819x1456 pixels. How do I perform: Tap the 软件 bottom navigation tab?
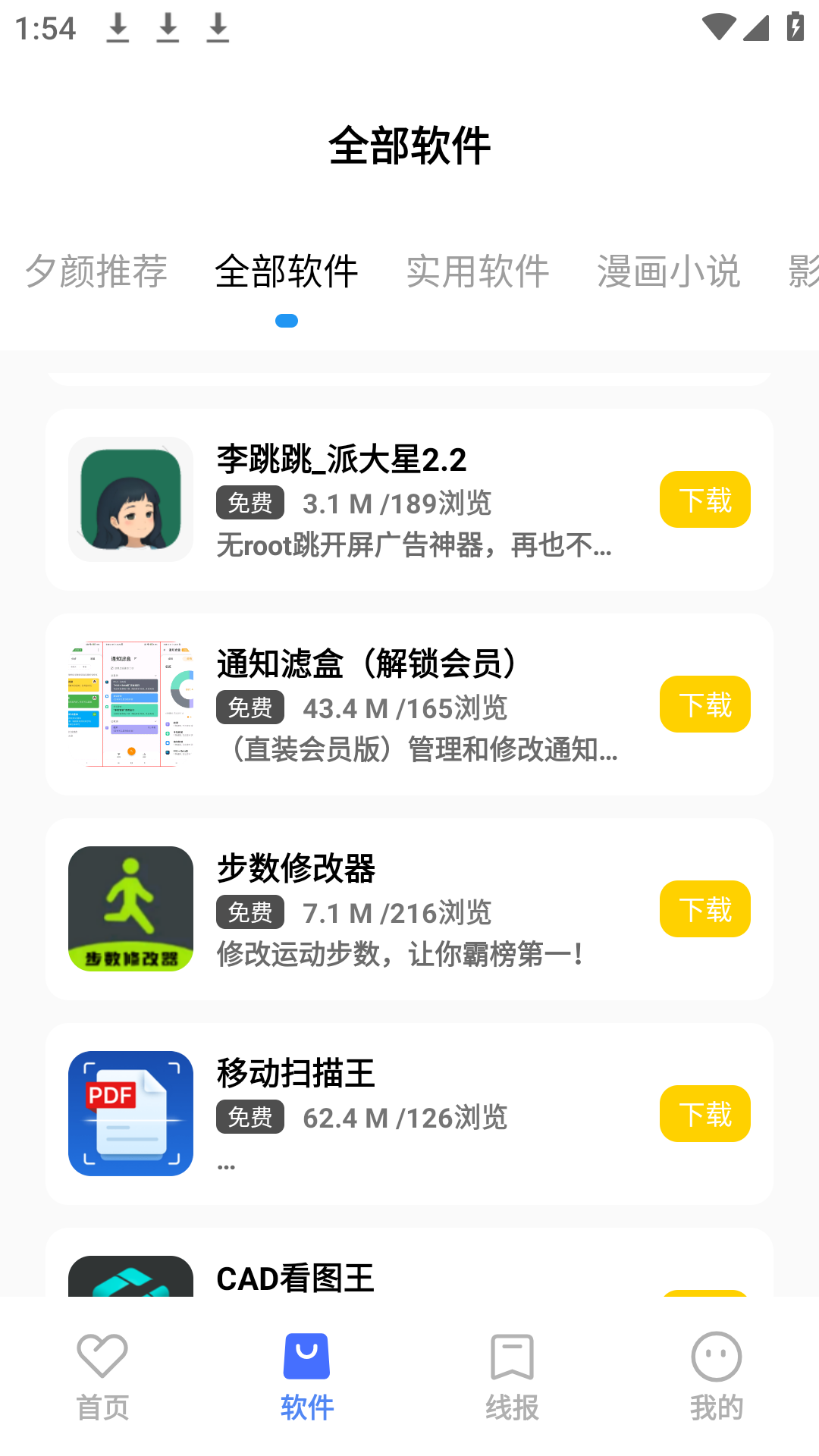pyautogui.click(x=307, y=1376)
